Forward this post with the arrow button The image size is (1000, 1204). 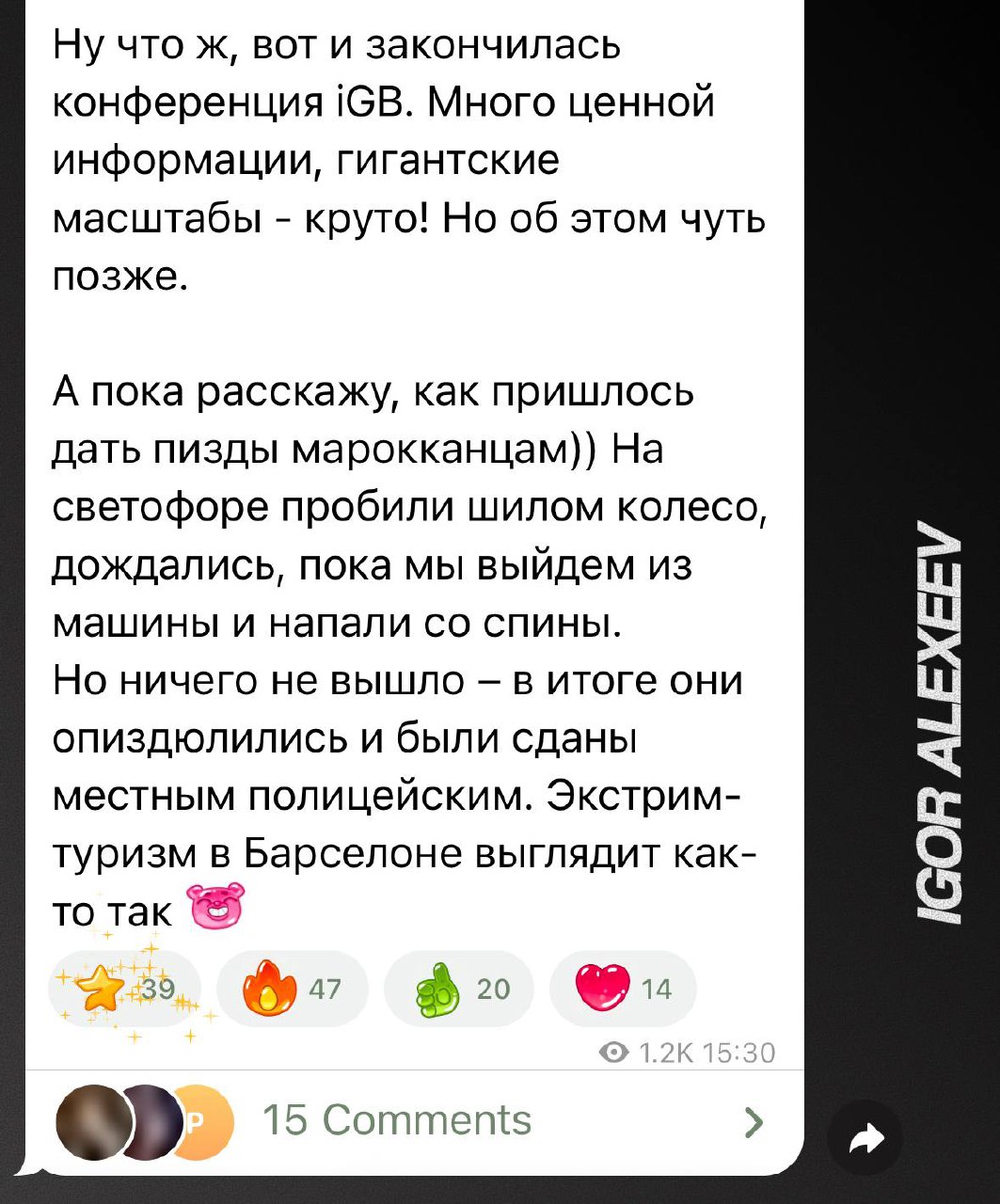(x=865, y=1140)
